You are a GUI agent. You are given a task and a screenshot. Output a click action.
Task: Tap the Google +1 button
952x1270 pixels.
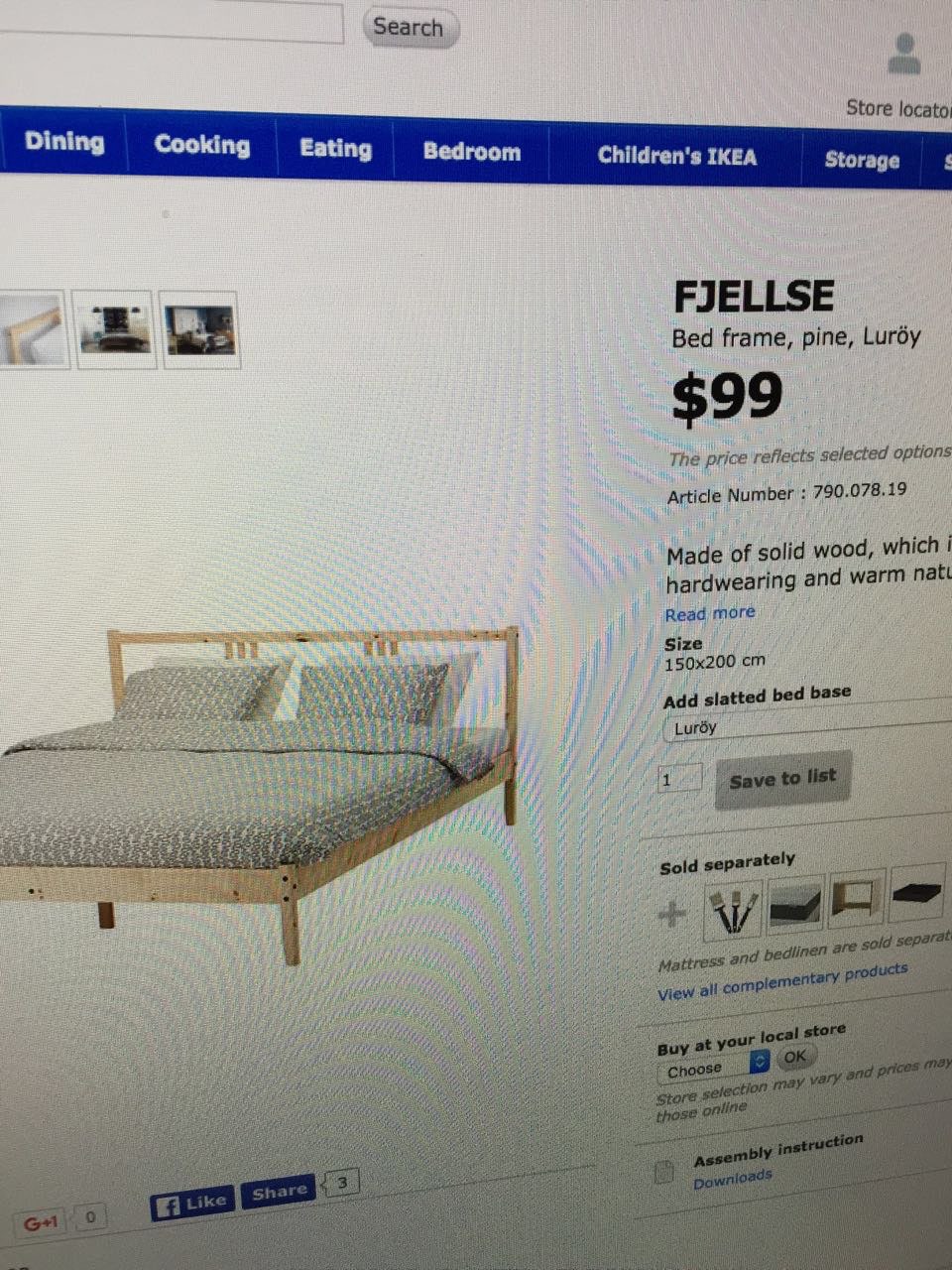pos(42,1223)
